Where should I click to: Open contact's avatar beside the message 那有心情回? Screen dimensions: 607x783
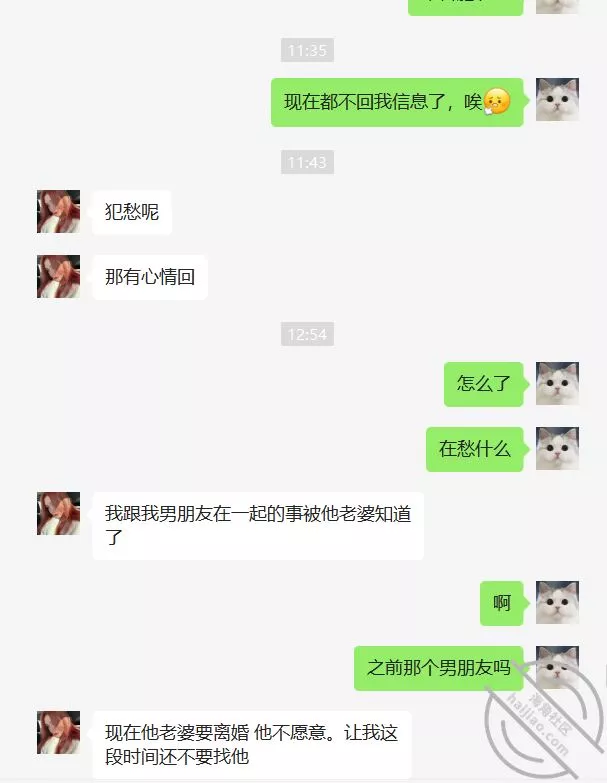tap(58, 276)
